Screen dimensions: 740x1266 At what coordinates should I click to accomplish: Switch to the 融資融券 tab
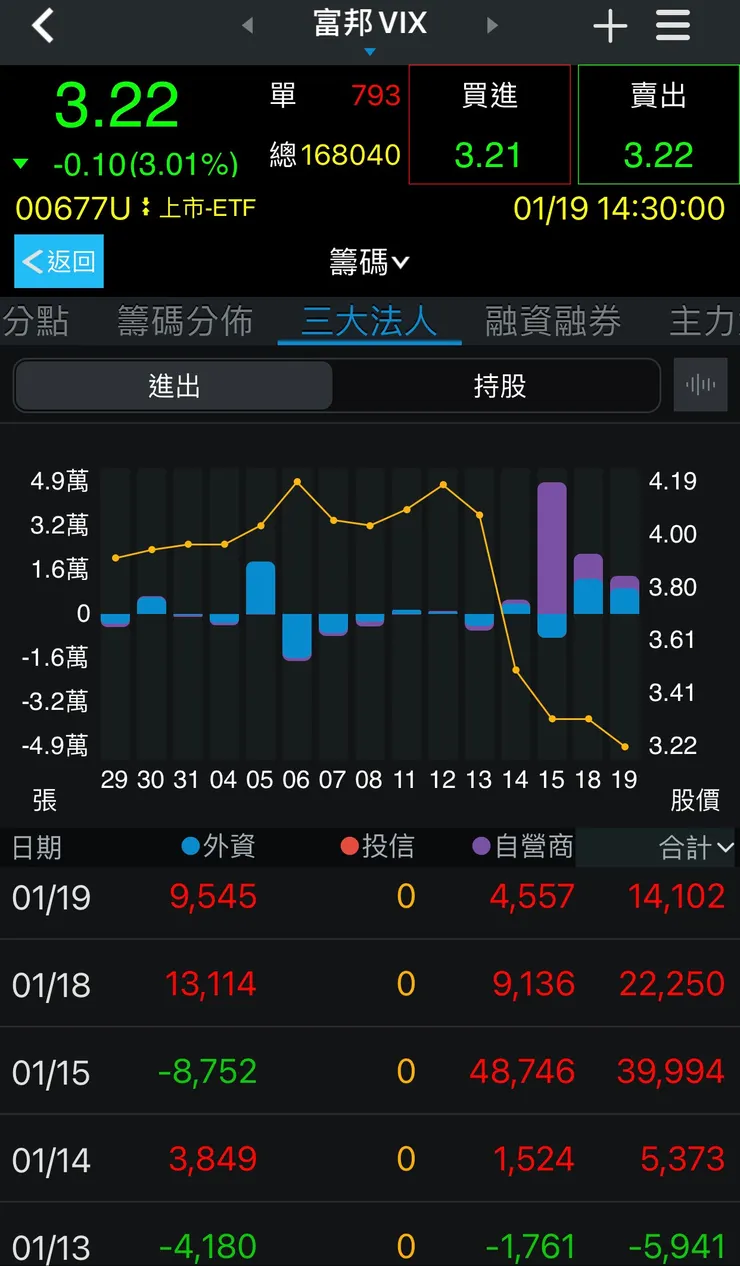point(553,320)
